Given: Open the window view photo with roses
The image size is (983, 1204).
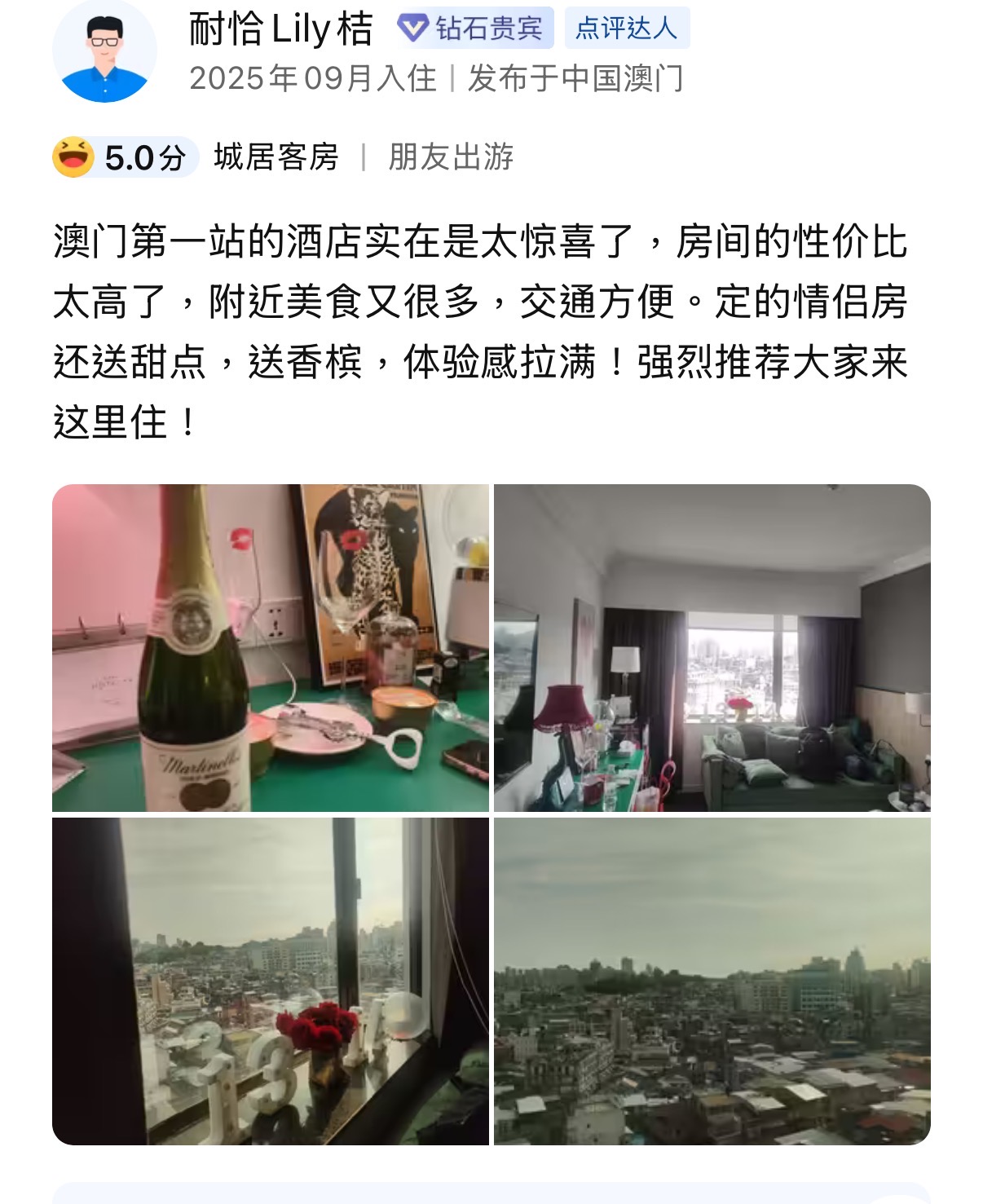Looking at the screenshot, I should [271, 981].
